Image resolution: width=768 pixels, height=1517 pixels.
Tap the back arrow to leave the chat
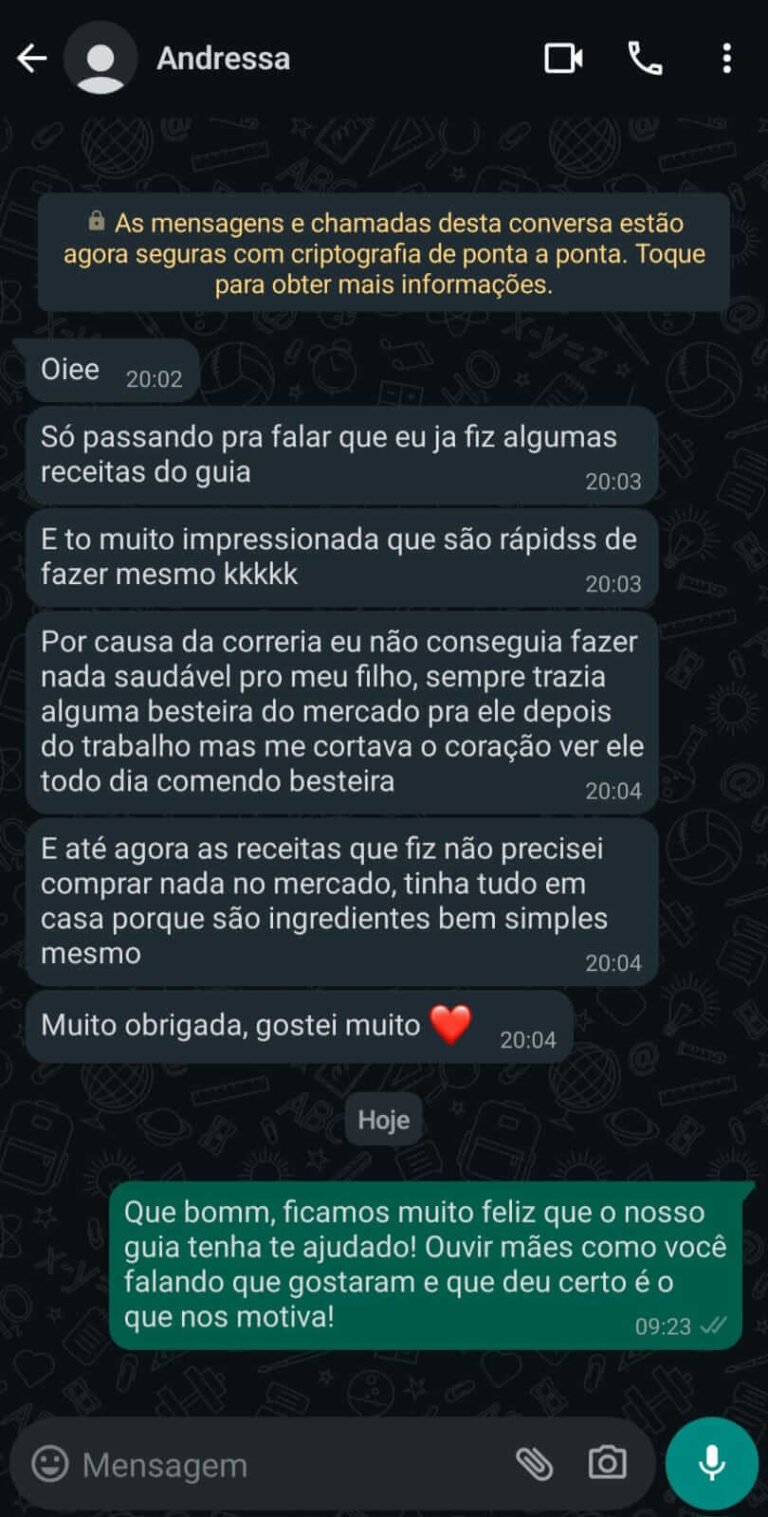(32, 57)
